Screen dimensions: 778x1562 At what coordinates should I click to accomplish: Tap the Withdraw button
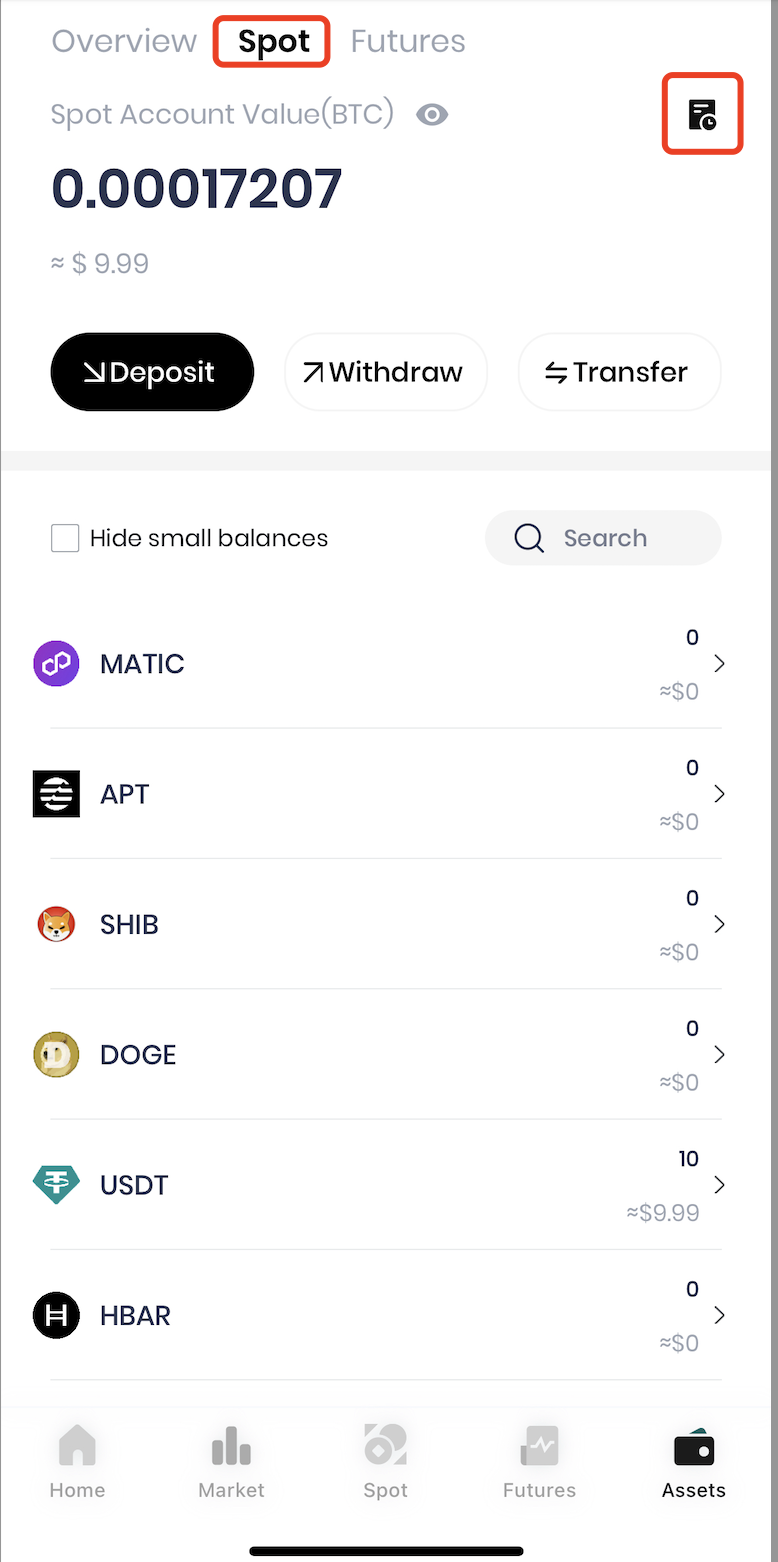click(386, 372)
